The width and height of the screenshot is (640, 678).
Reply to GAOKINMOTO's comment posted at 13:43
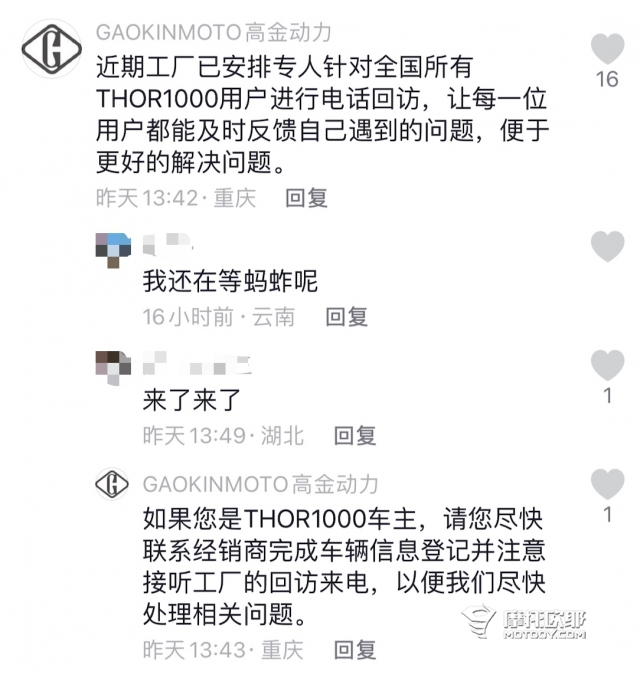[x=354, y=650]
